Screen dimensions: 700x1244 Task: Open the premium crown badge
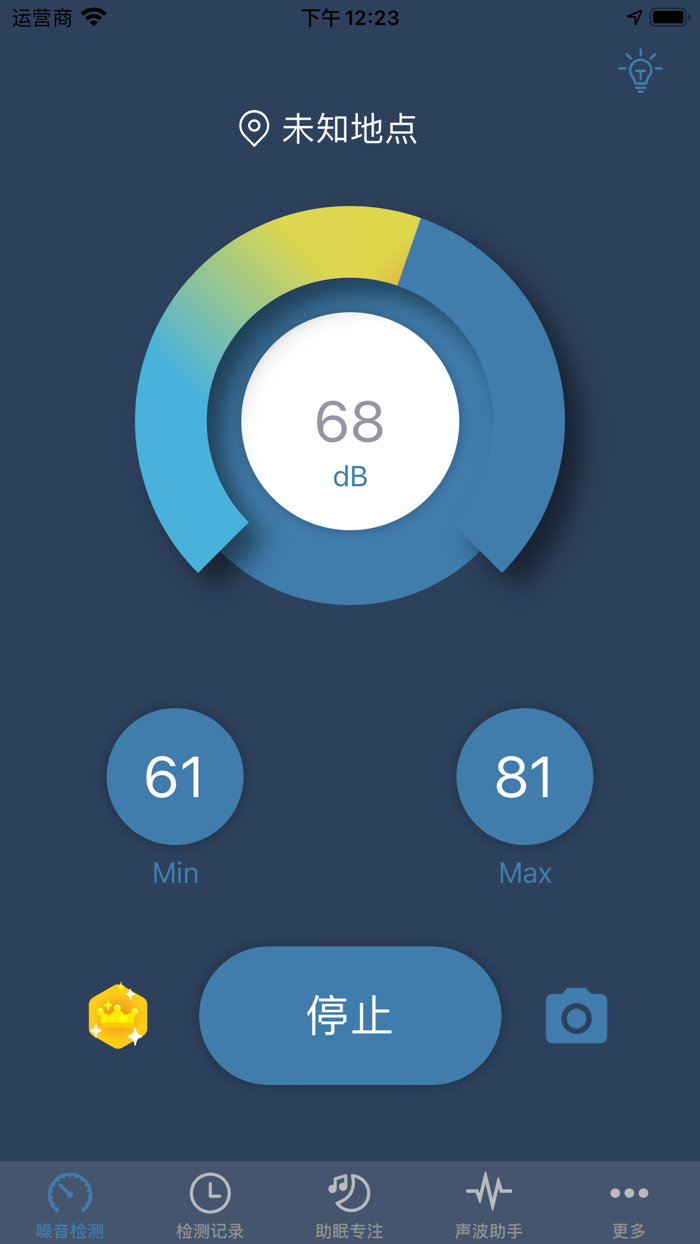(118, 1016)
